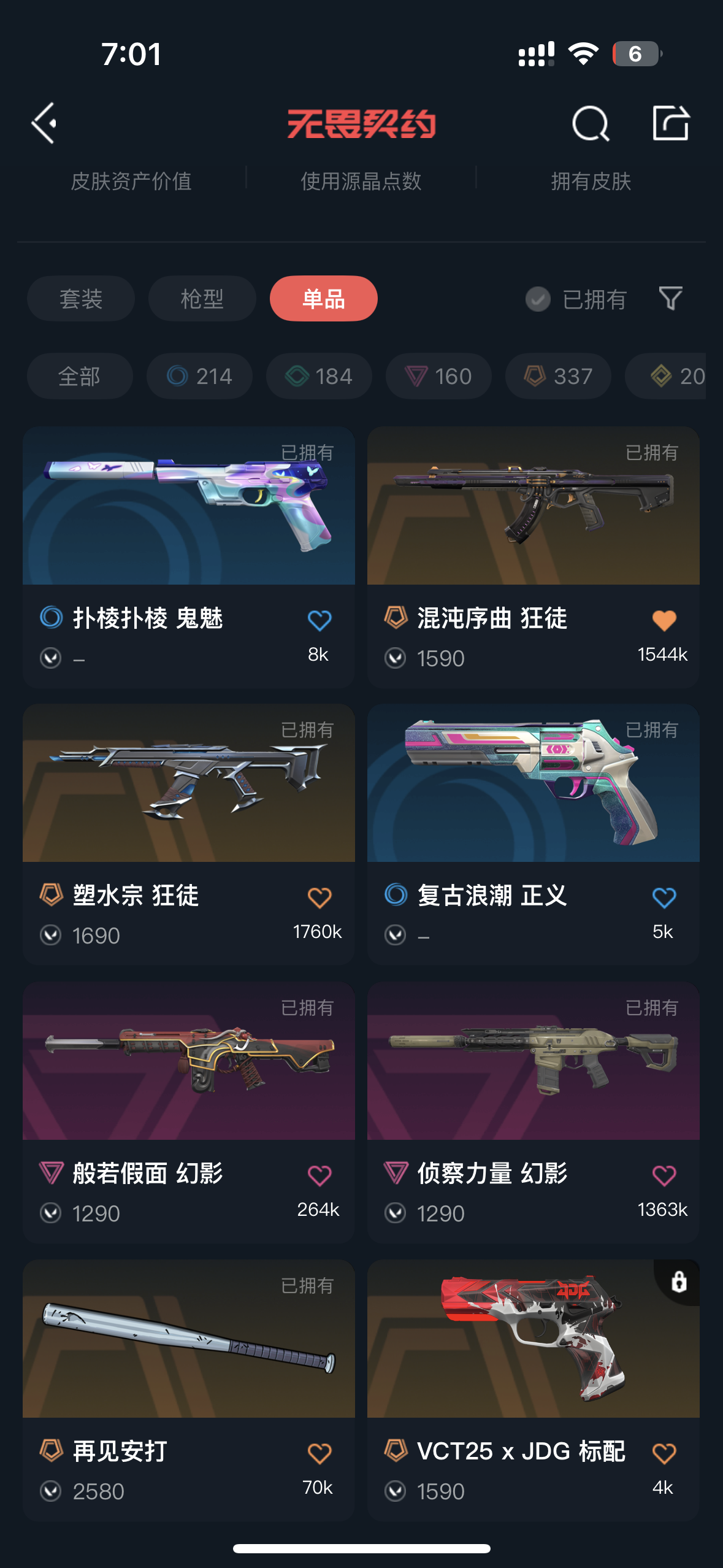Viewport: 723px width, 1568px height.
Task: Filter by the 184 tier chip
Action: 319,376
